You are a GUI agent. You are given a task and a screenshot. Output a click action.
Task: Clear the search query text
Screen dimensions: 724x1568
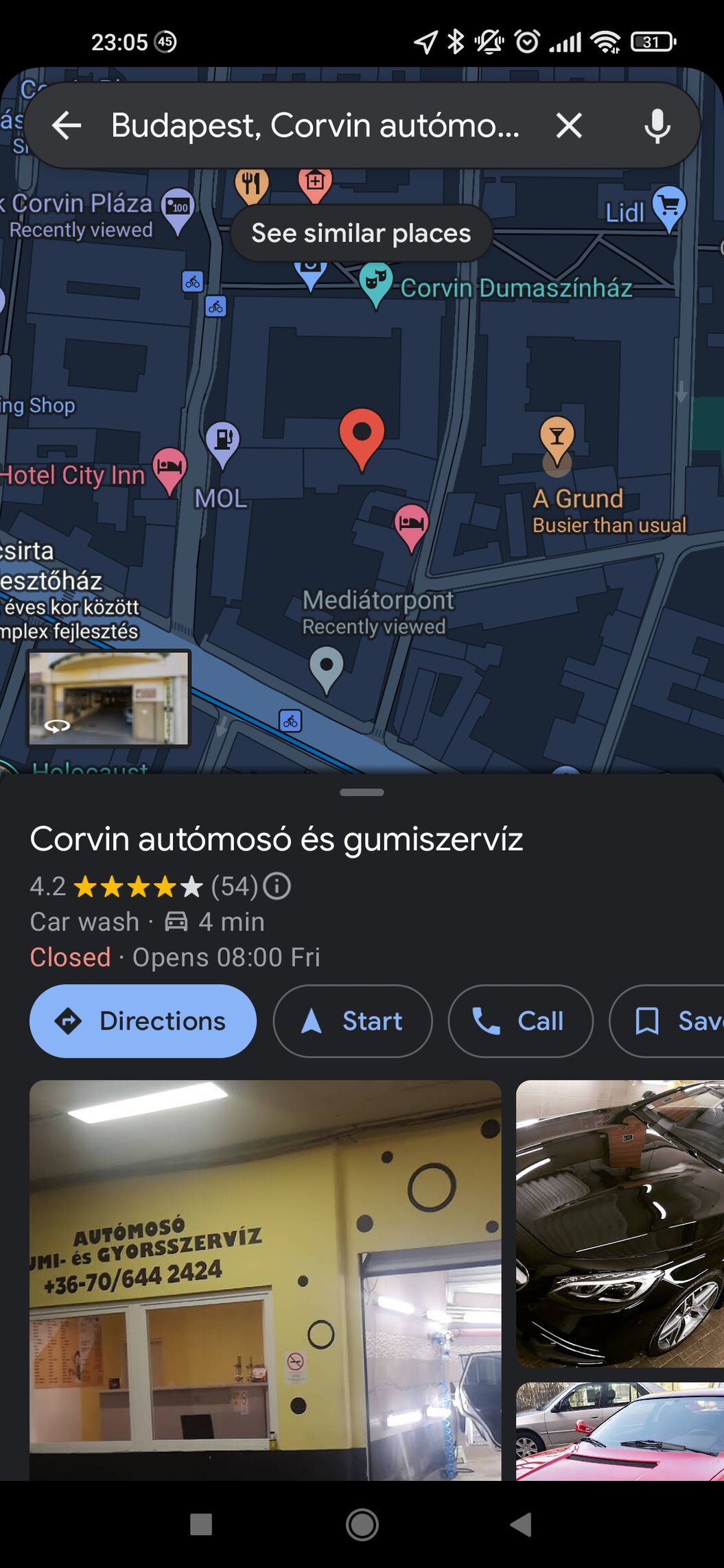[x=568, y=126]
